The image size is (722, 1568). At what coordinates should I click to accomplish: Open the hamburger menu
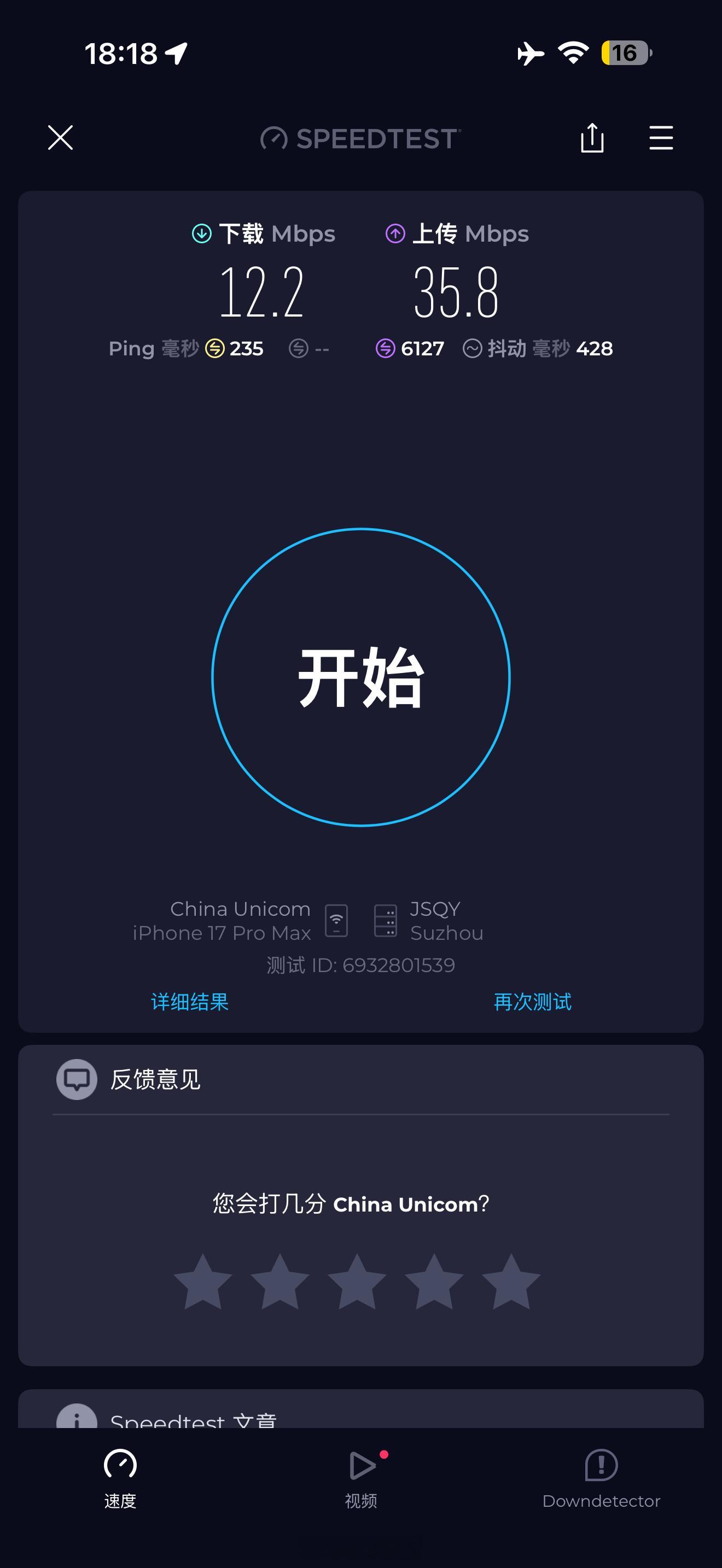tap(661, 139)
